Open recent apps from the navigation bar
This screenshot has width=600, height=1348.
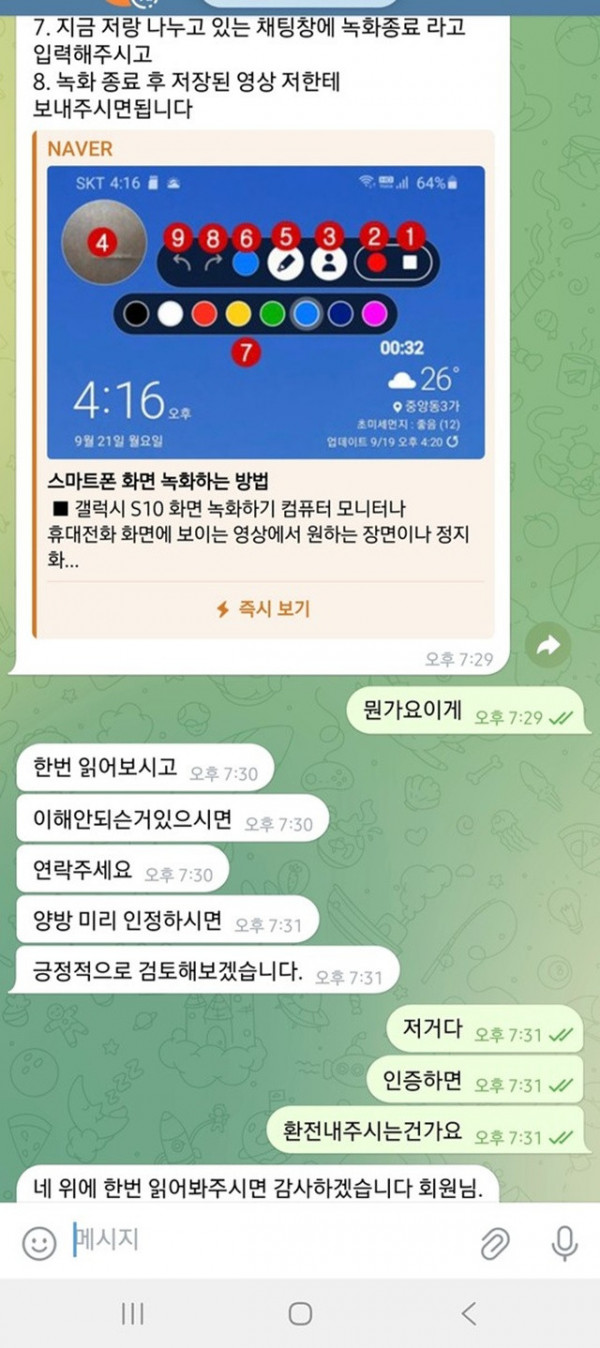click(x=132, y=1313)
